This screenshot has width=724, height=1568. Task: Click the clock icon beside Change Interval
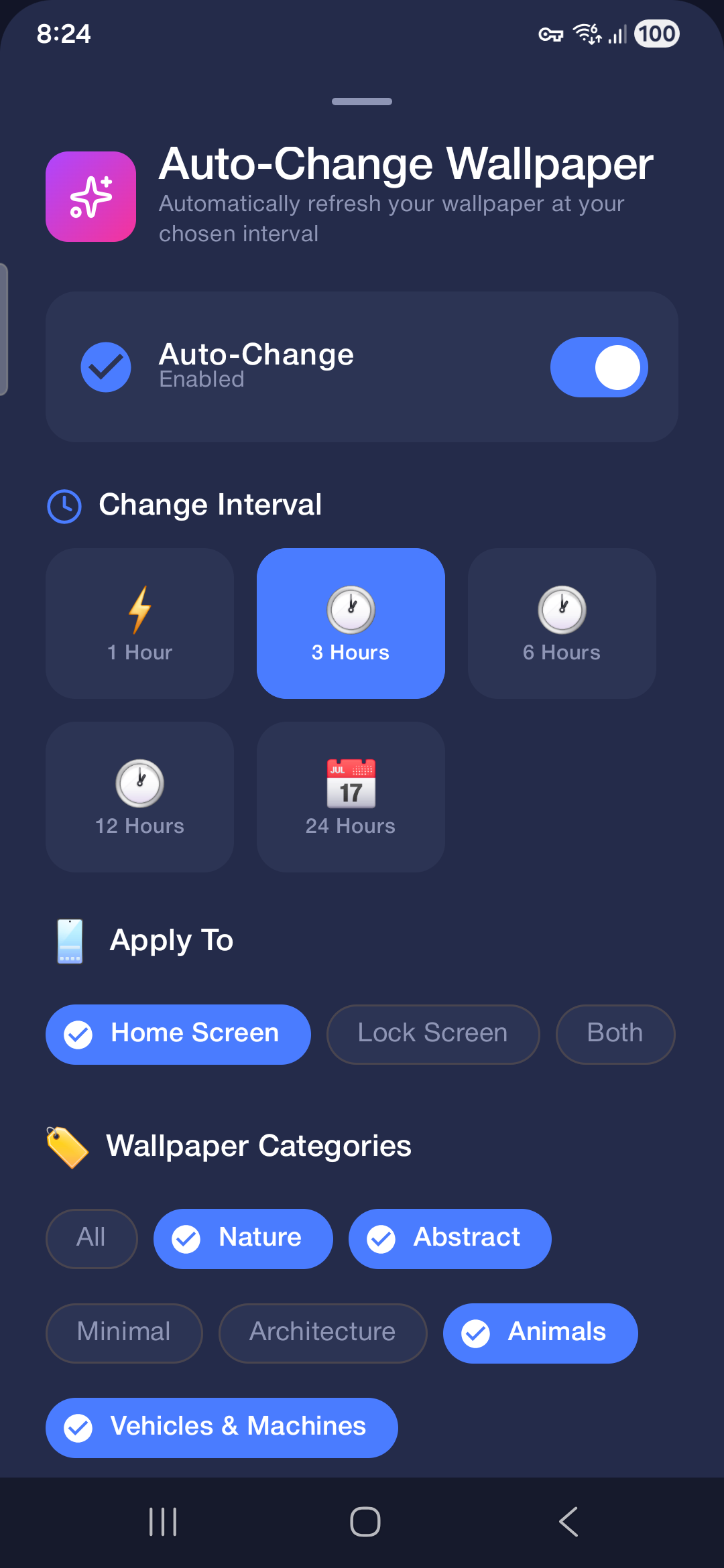point(63,506)
